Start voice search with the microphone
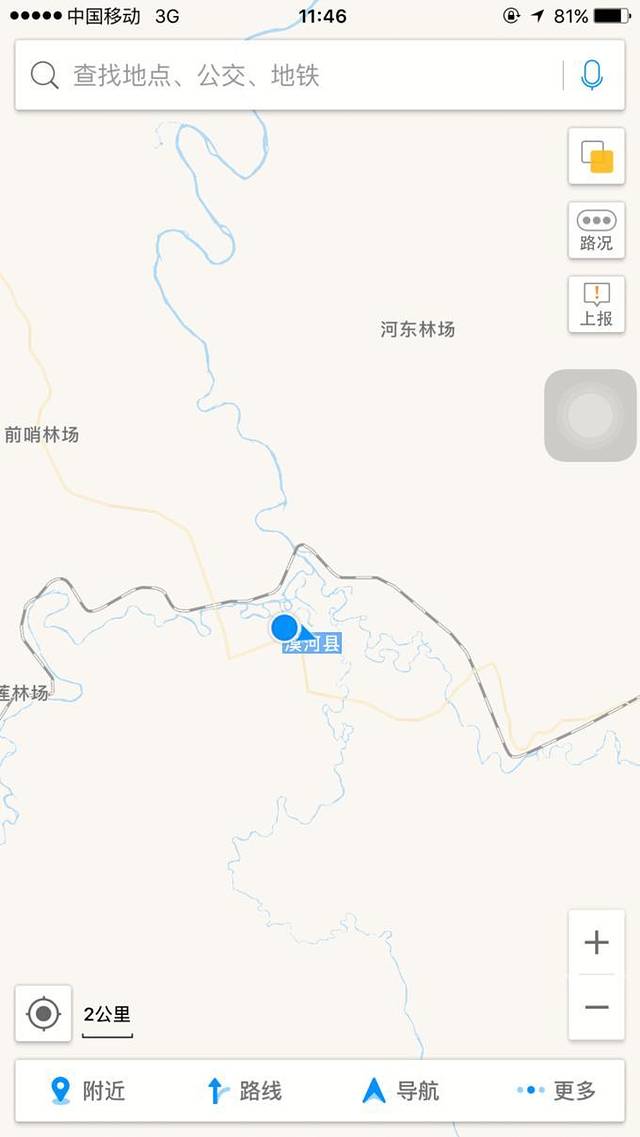640x1137 pixels. [592, 75]
